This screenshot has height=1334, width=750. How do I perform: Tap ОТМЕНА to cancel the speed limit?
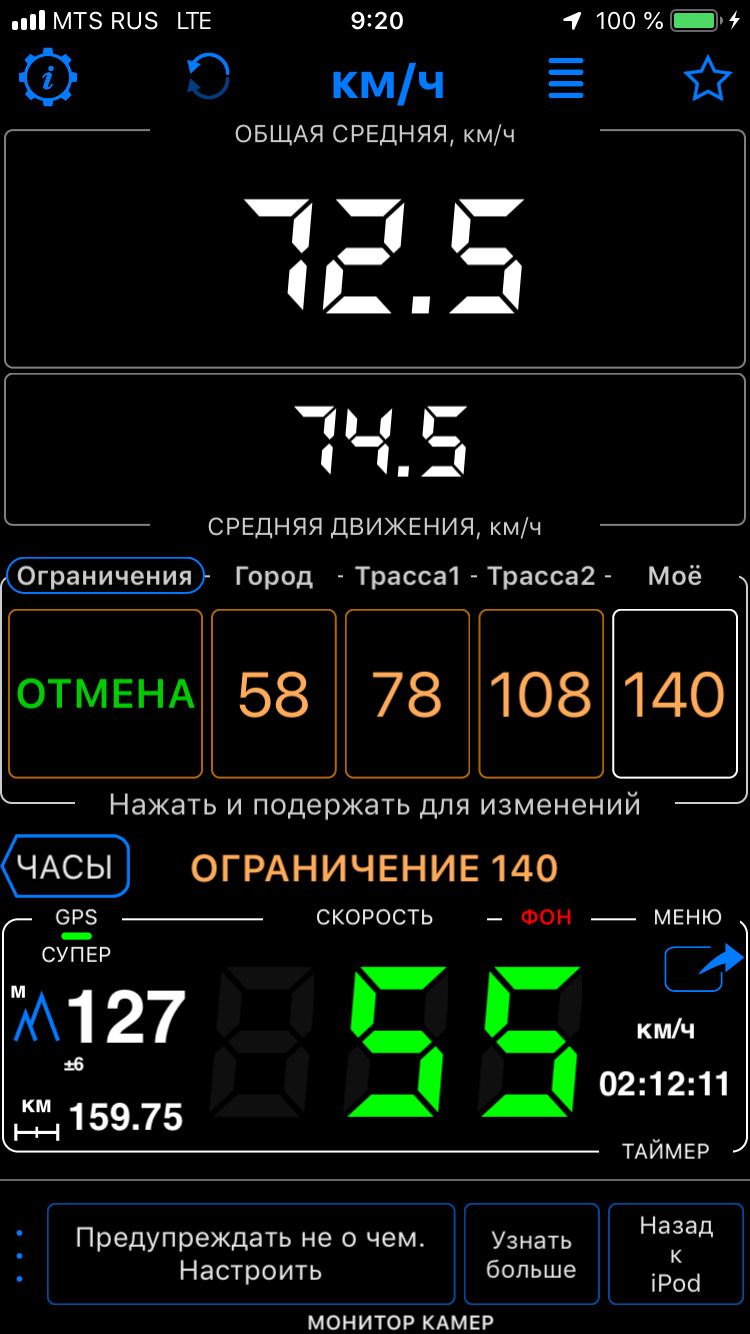pyautogui.click(x=105, y=693)
